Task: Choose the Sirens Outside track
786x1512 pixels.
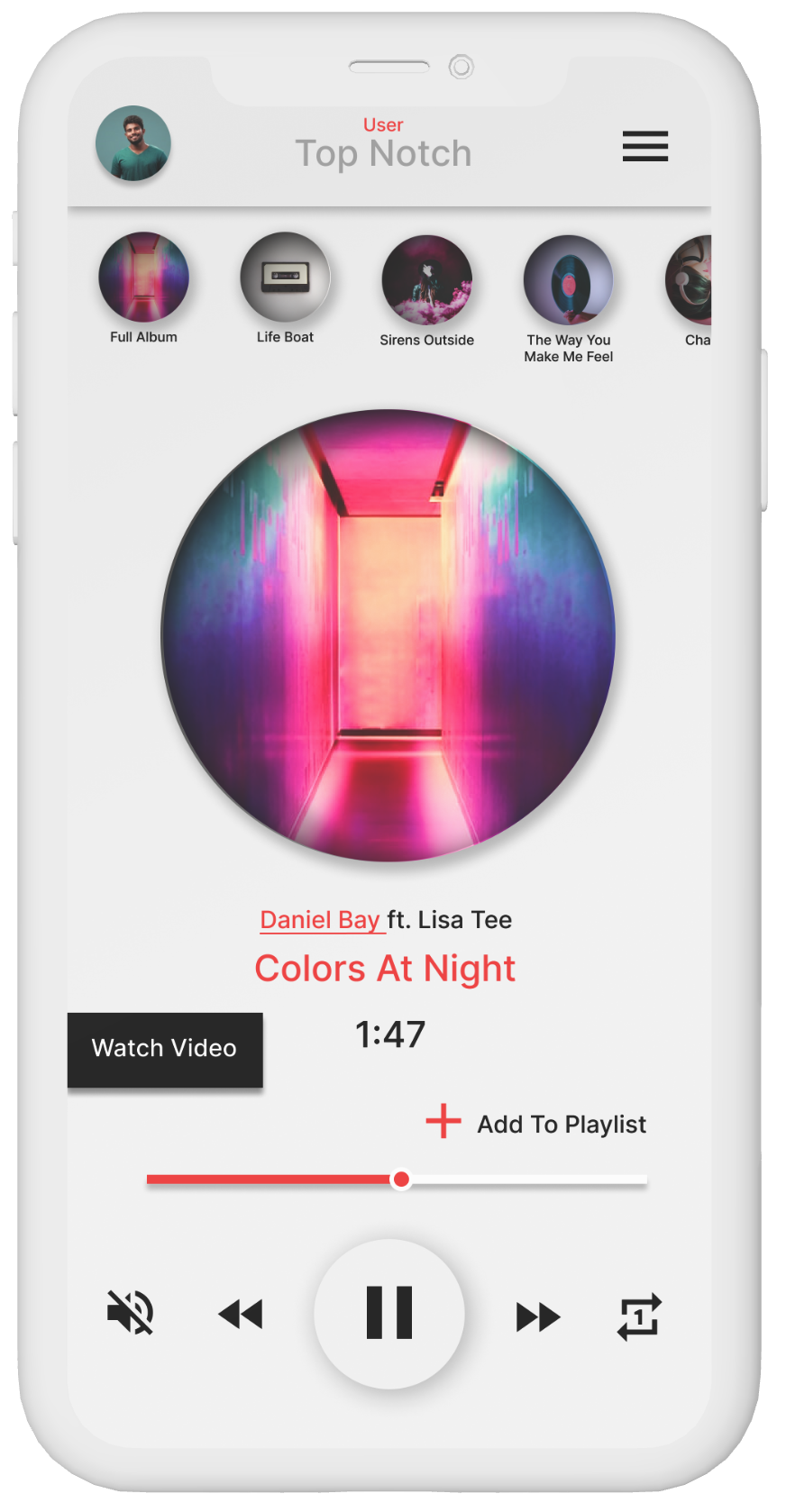Action: (x=426, y=280)
